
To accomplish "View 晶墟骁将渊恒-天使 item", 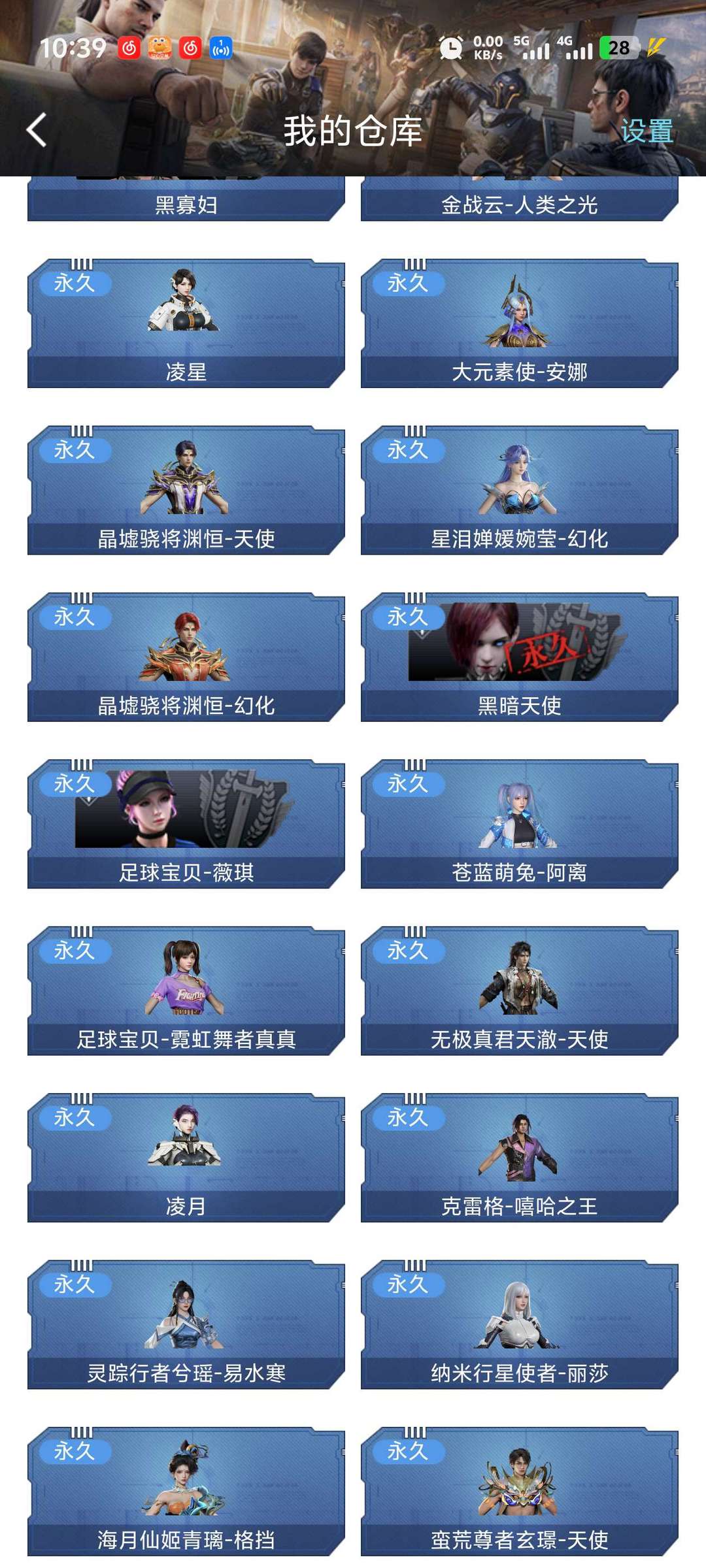I will pos(186,490).
